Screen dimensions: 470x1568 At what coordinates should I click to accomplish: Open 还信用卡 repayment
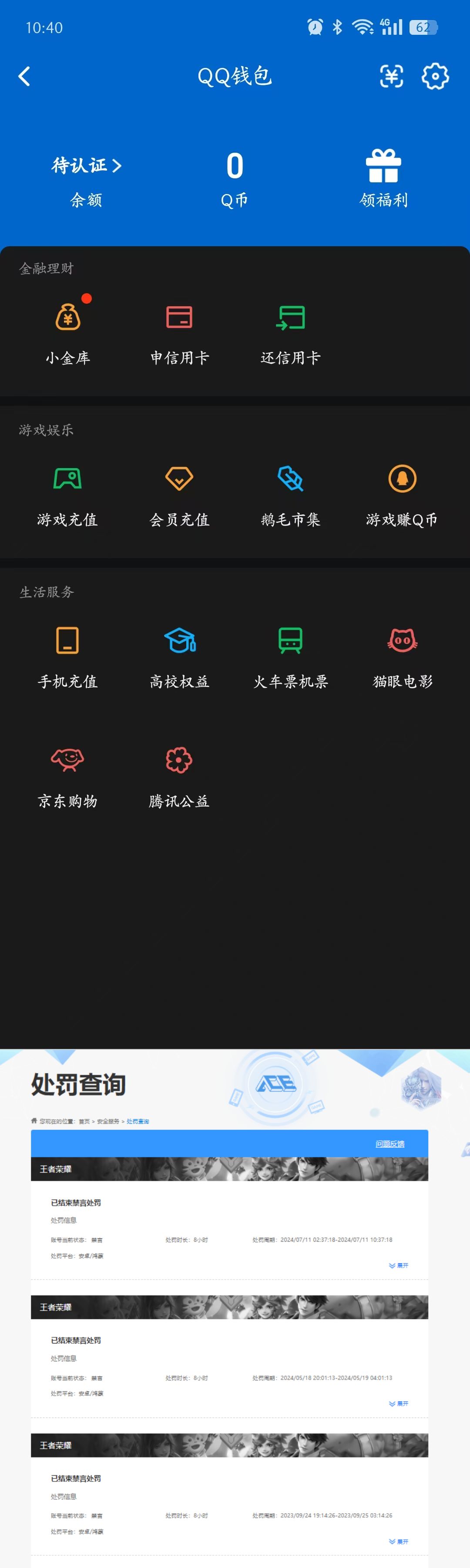(290, 332)
